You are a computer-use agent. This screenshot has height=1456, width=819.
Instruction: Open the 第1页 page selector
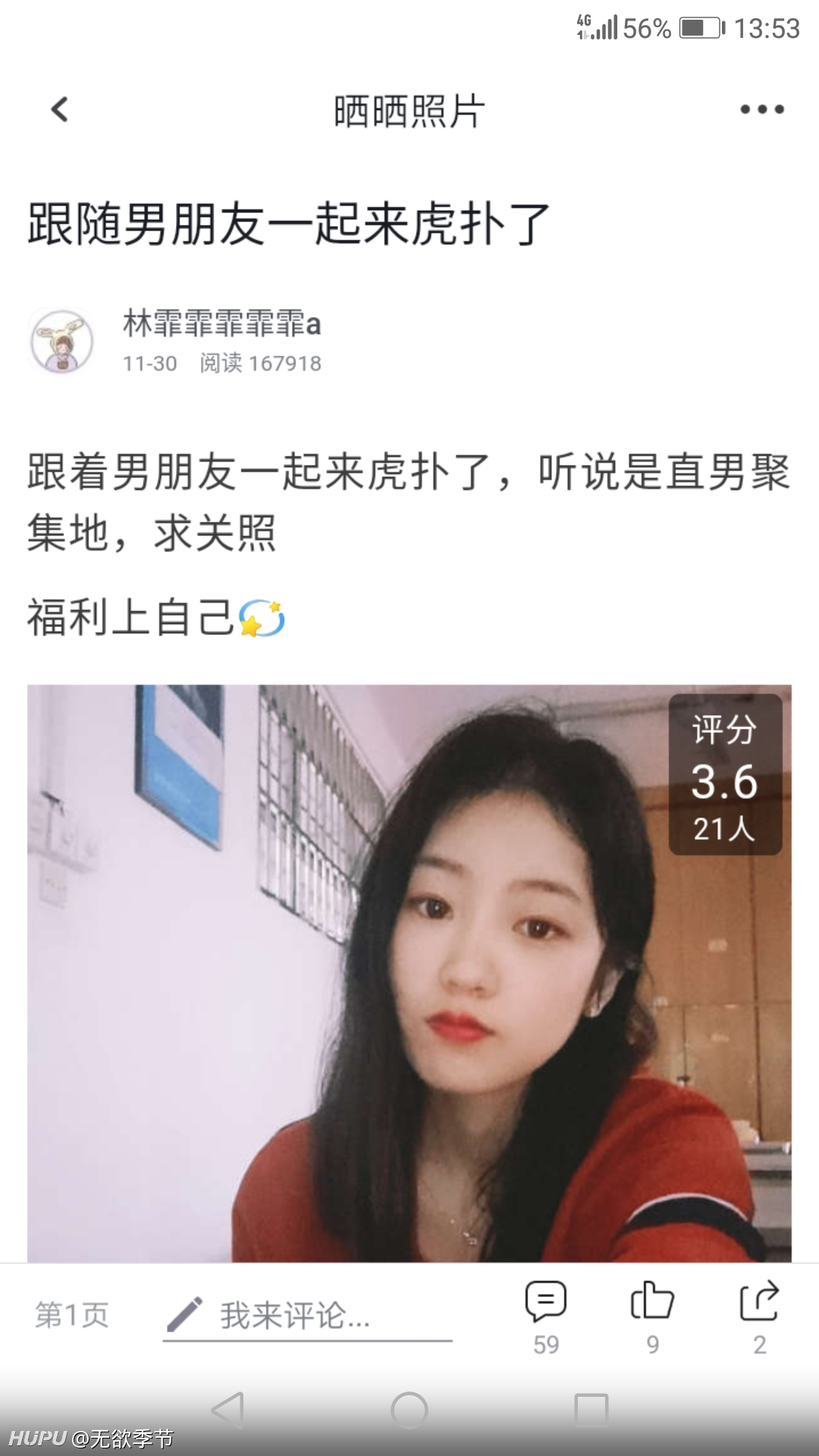point(72,1315)
